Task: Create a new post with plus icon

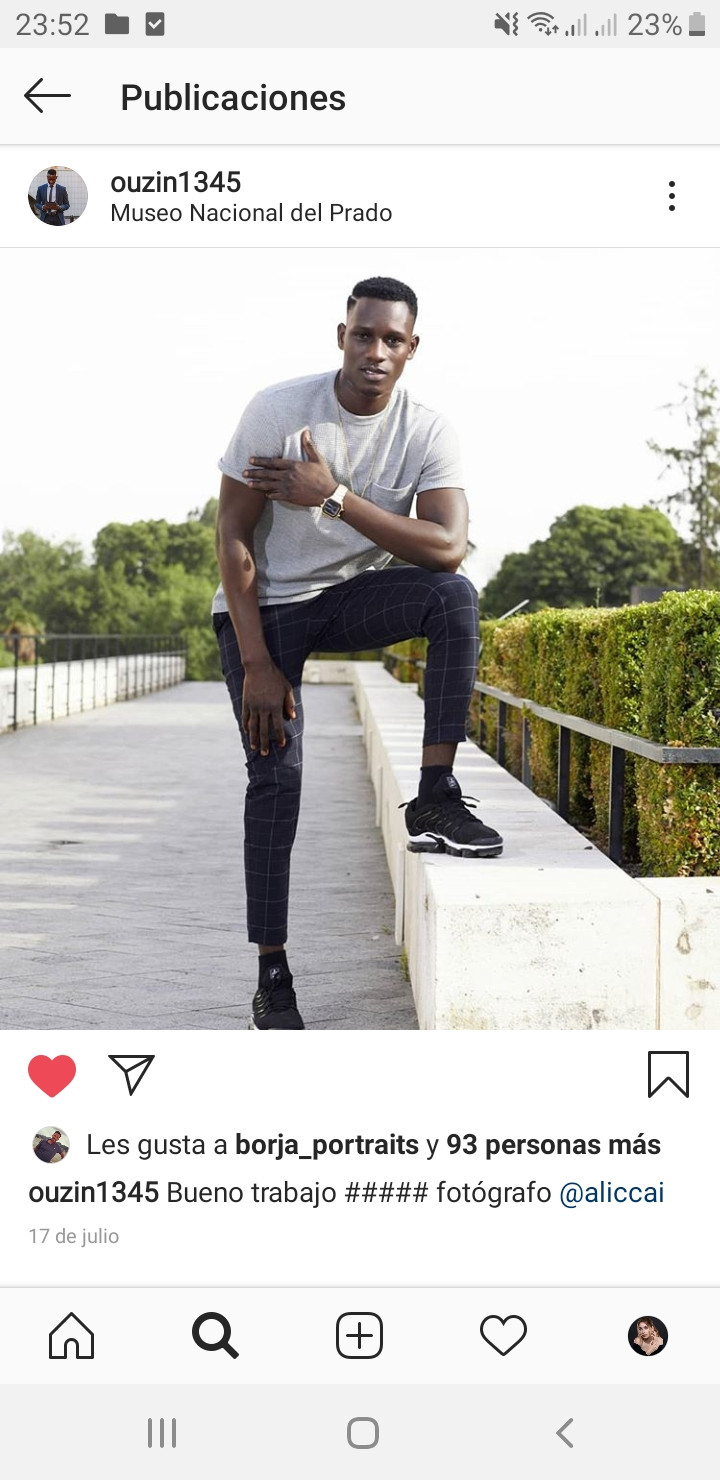Action: tap(359, 1335)
